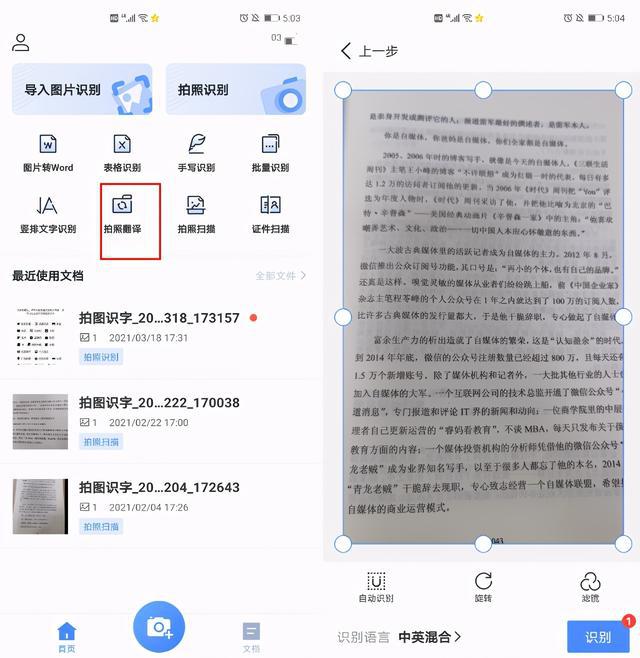This screenshot has width=640, height=658.
Task: Tap 自动识别 option
Action: tap(376, 587)
